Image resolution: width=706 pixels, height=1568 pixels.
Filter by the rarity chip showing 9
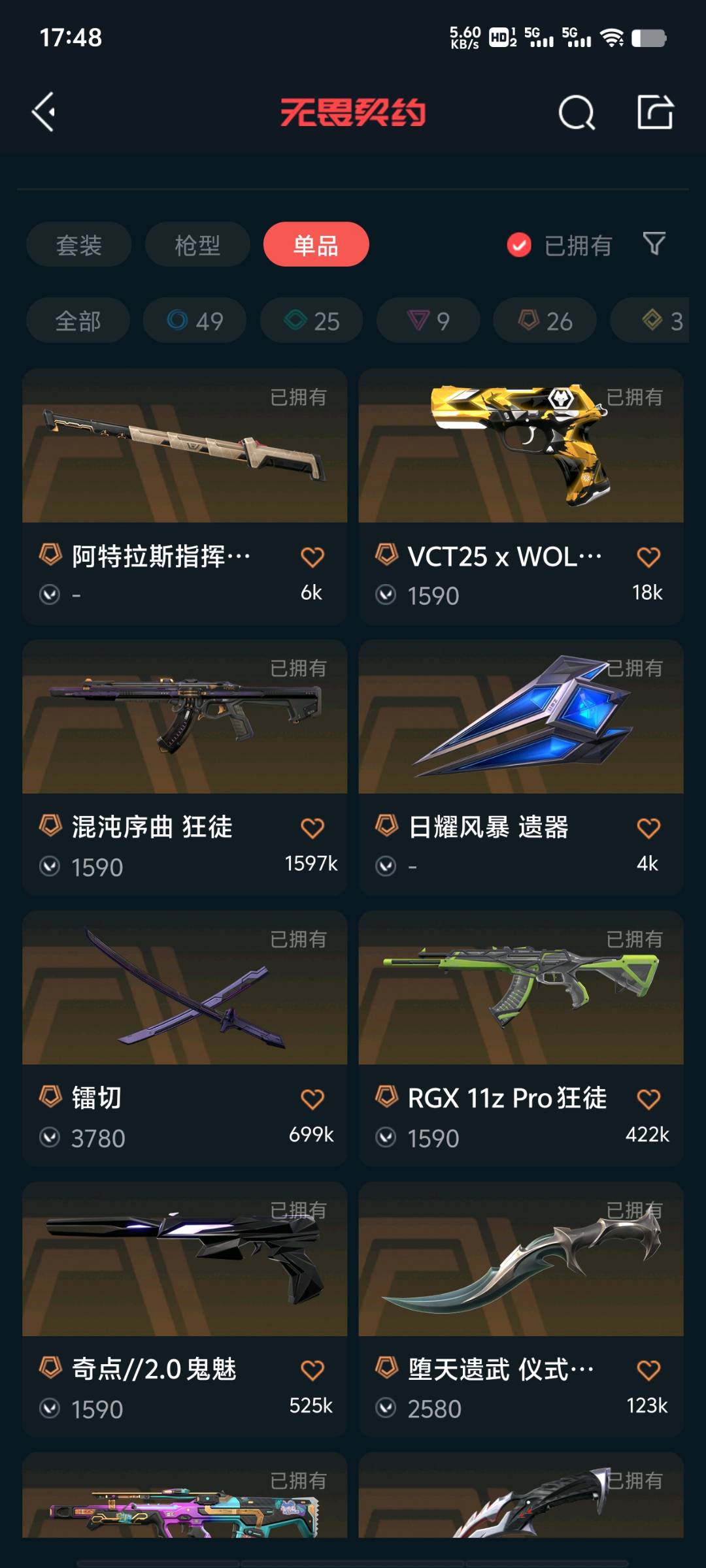(x=428, y=321)
